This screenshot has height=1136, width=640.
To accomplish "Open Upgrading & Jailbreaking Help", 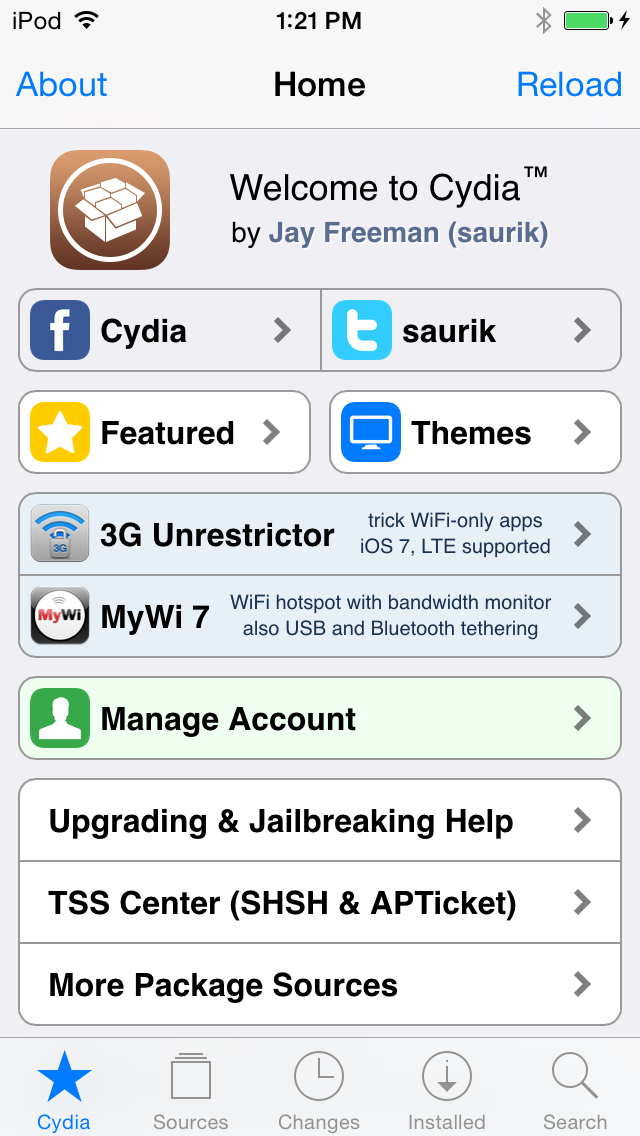I will (x=320, y=822).
